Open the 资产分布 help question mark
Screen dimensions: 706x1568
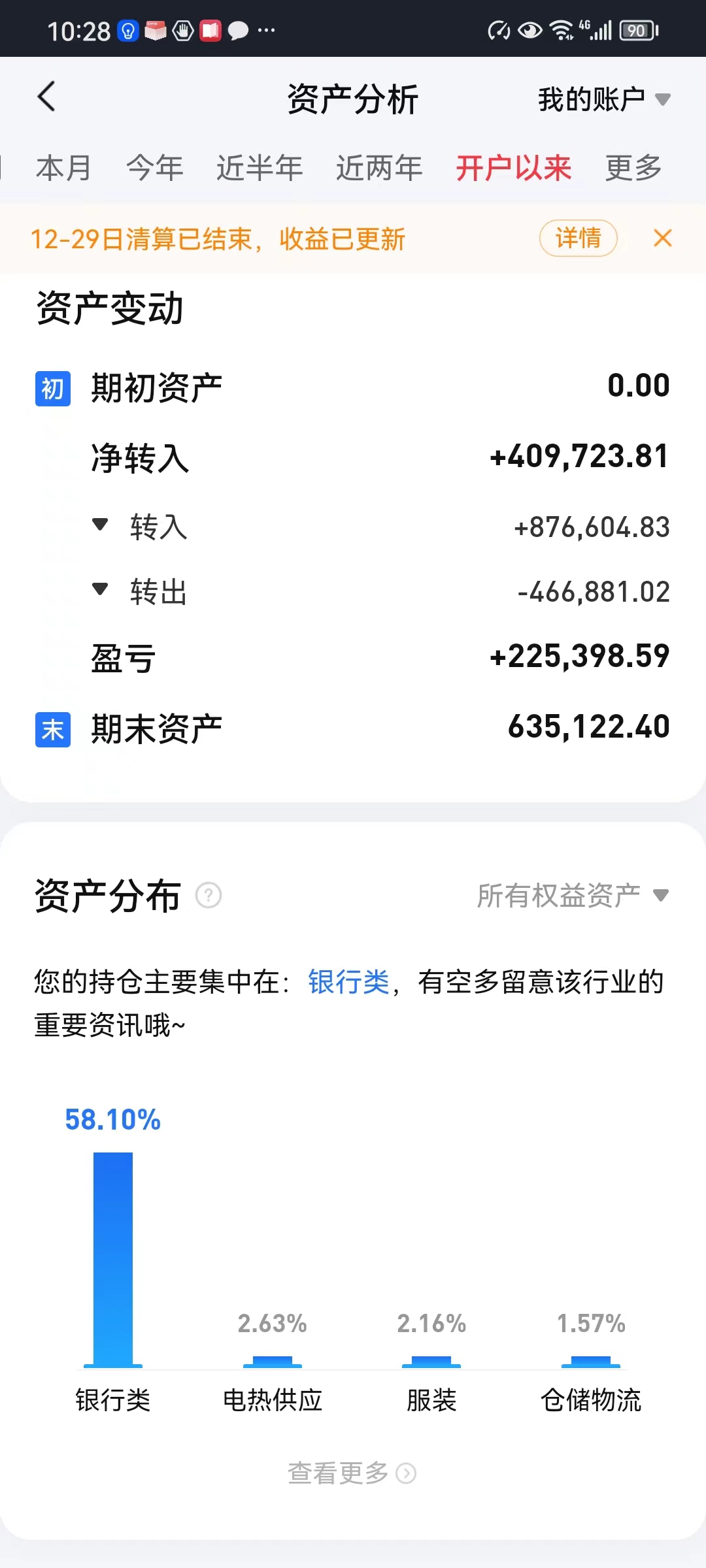tap(209, 895)
